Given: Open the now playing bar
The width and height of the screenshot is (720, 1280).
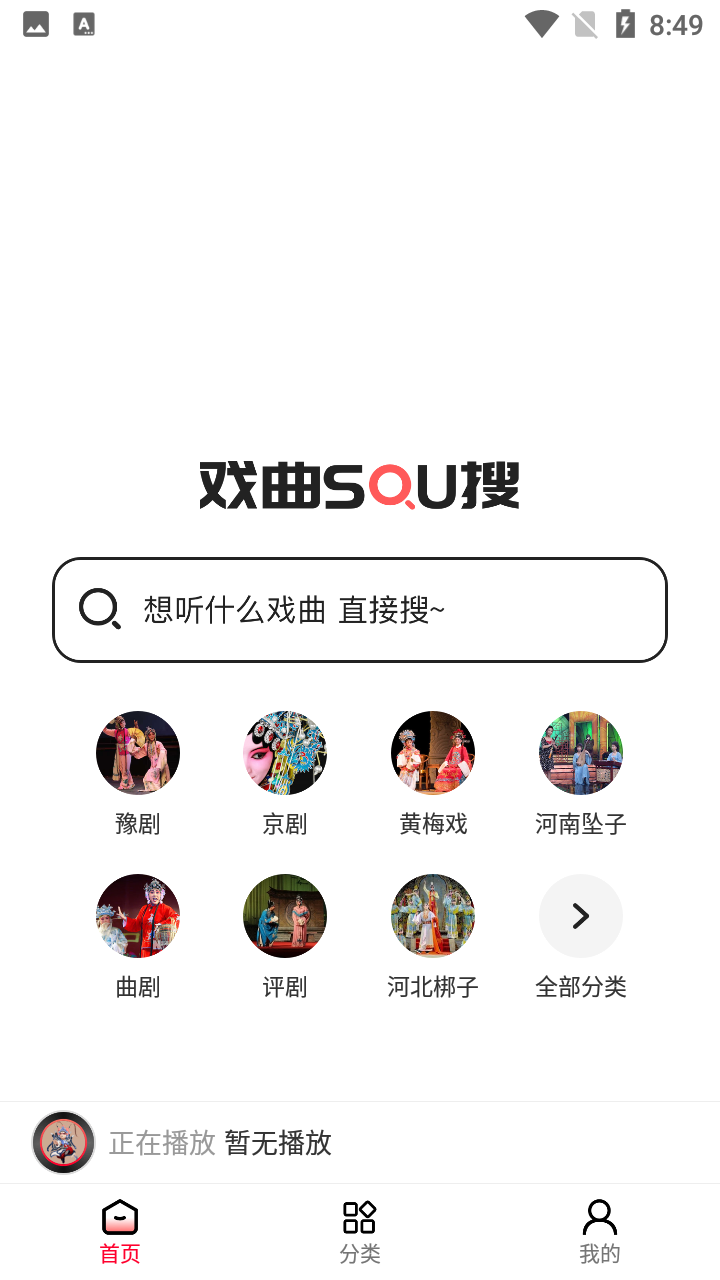Looking at the screenshot, I should point(360,1142).
